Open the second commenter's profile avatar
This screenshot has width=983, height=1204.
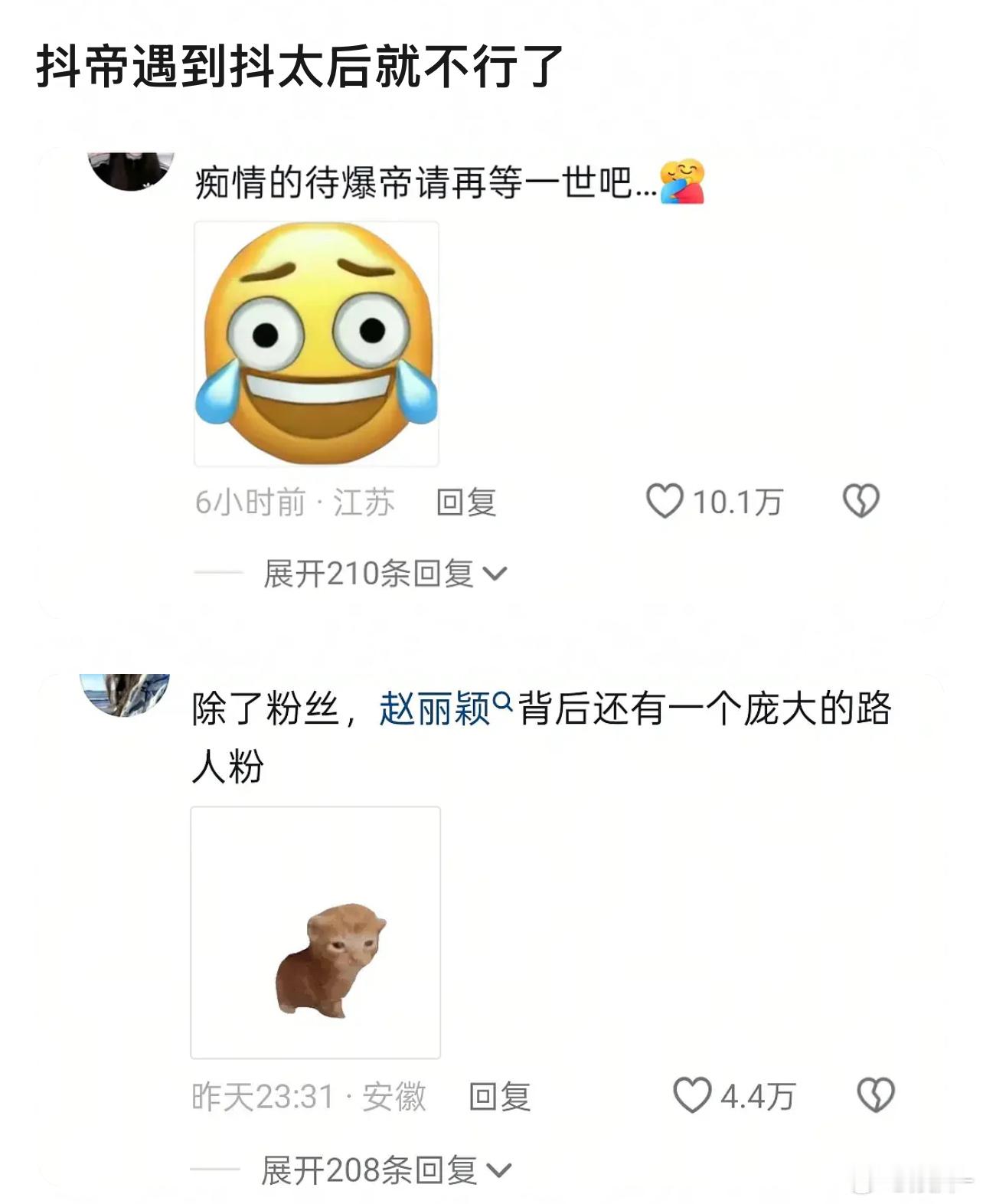click(x=126, y=694)
